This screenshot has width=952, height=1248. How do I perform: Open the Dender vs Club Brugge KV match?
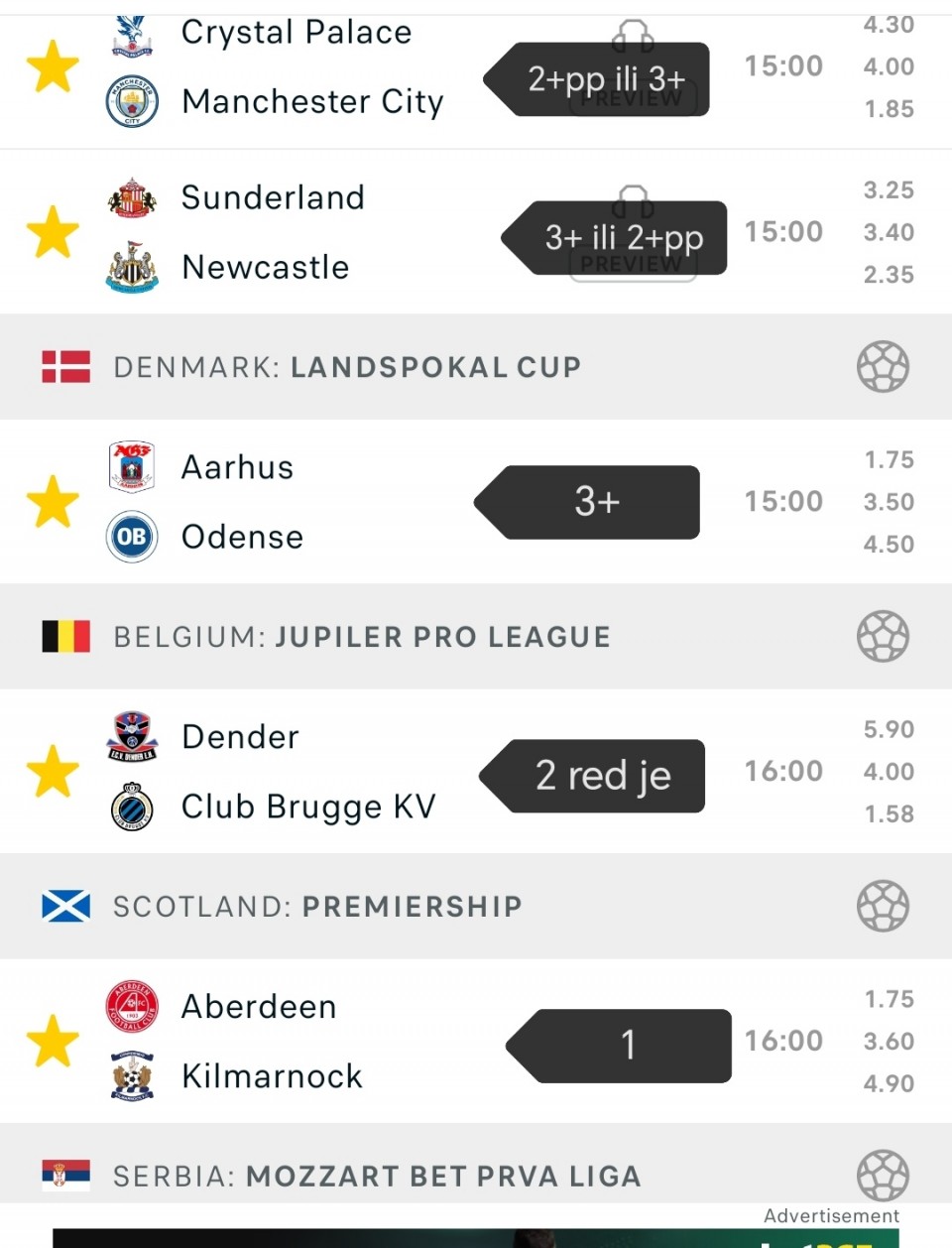(297, 772)
